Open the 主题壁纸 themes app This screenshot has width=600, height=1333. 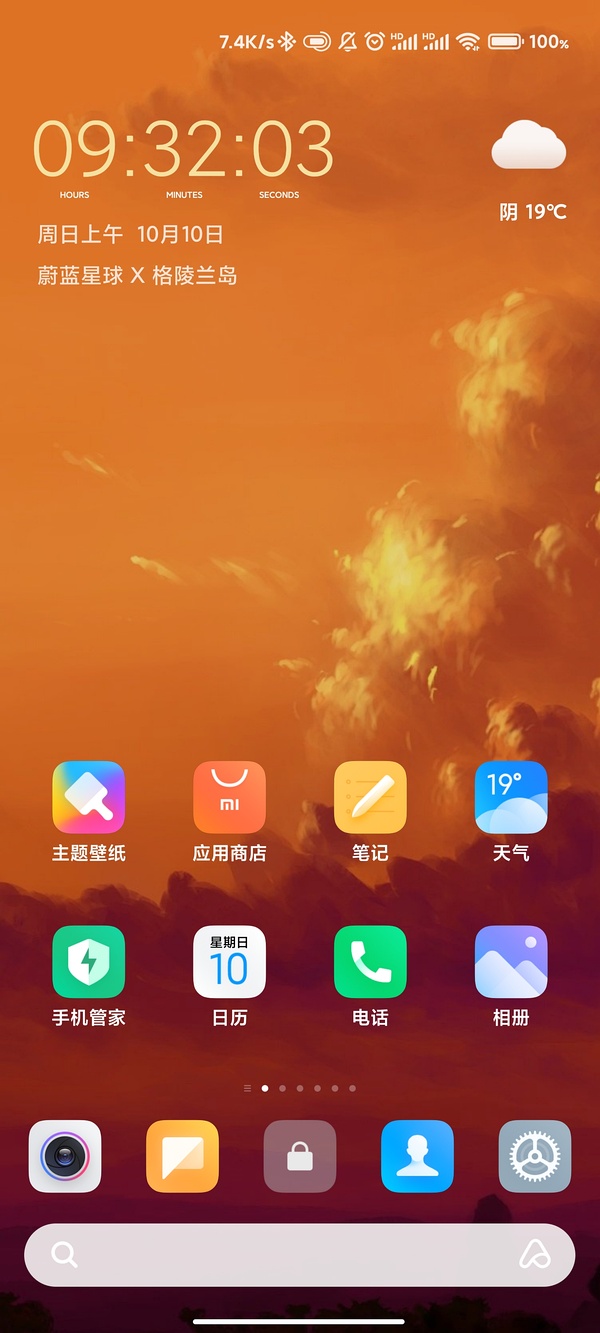(89, 798)
